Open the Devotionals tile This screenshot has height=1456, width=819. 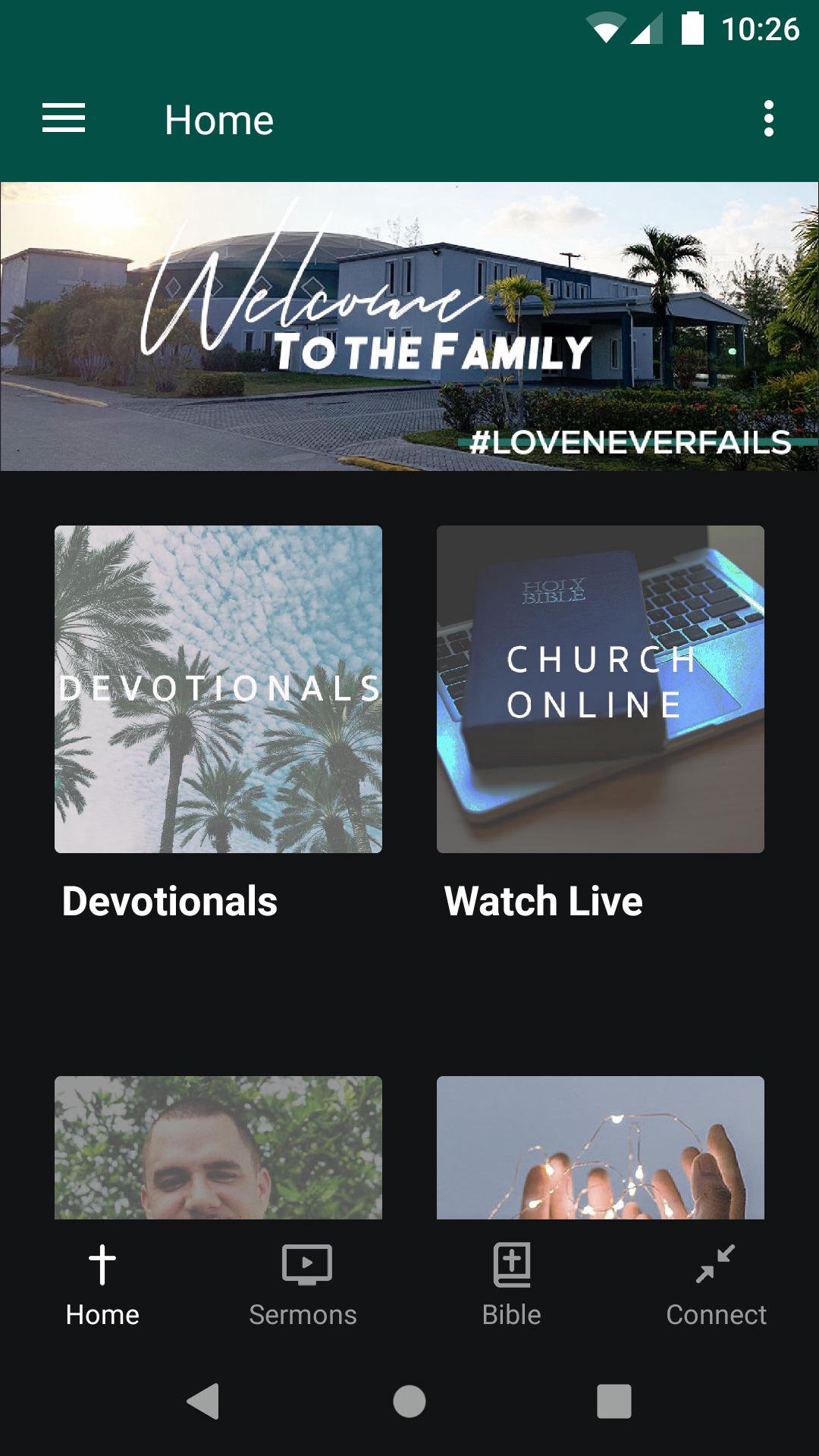tap(218, 689)
